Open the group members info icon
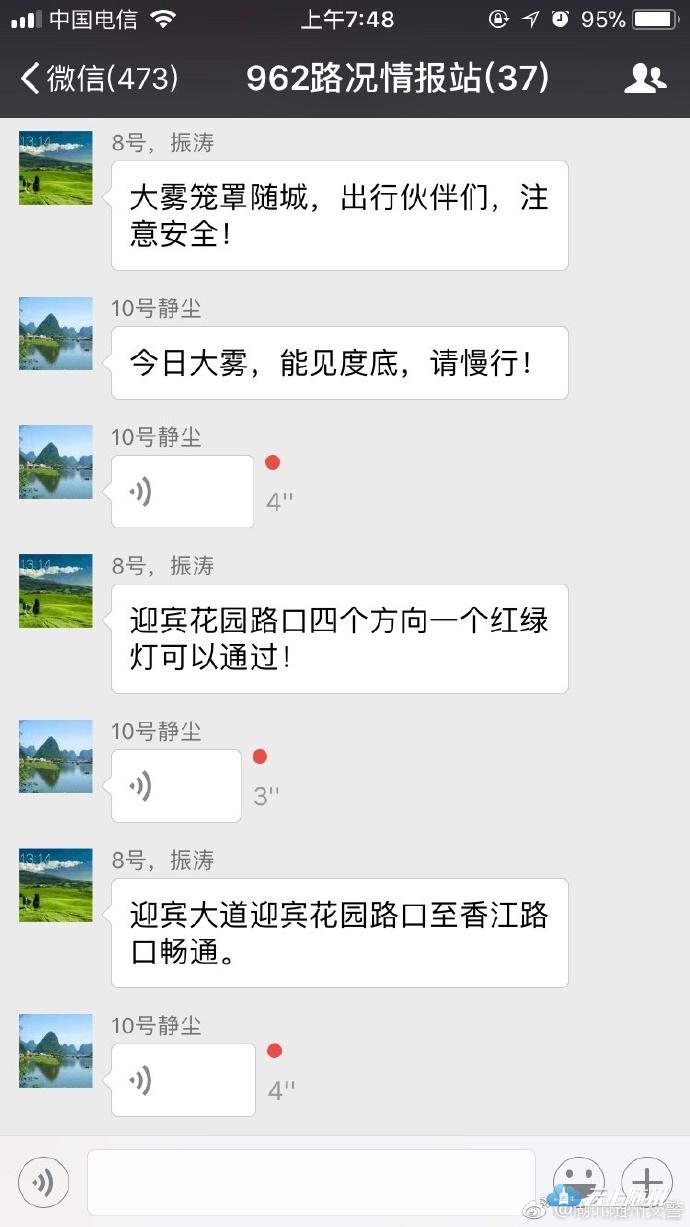This screenshot has height=1227, width=690. (645, 78)
